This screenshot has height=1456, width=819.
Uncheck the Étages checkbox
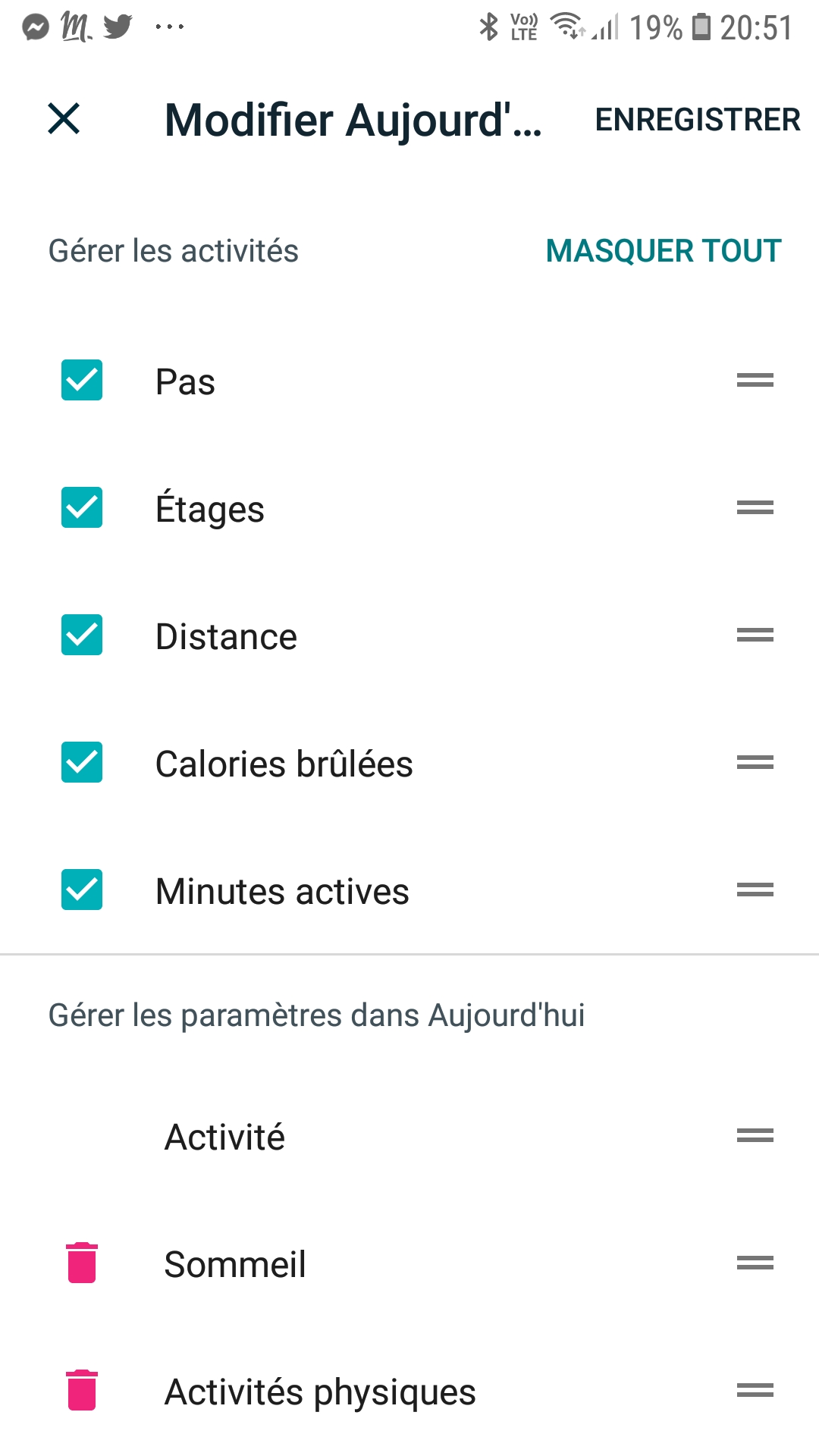(82, 507)
